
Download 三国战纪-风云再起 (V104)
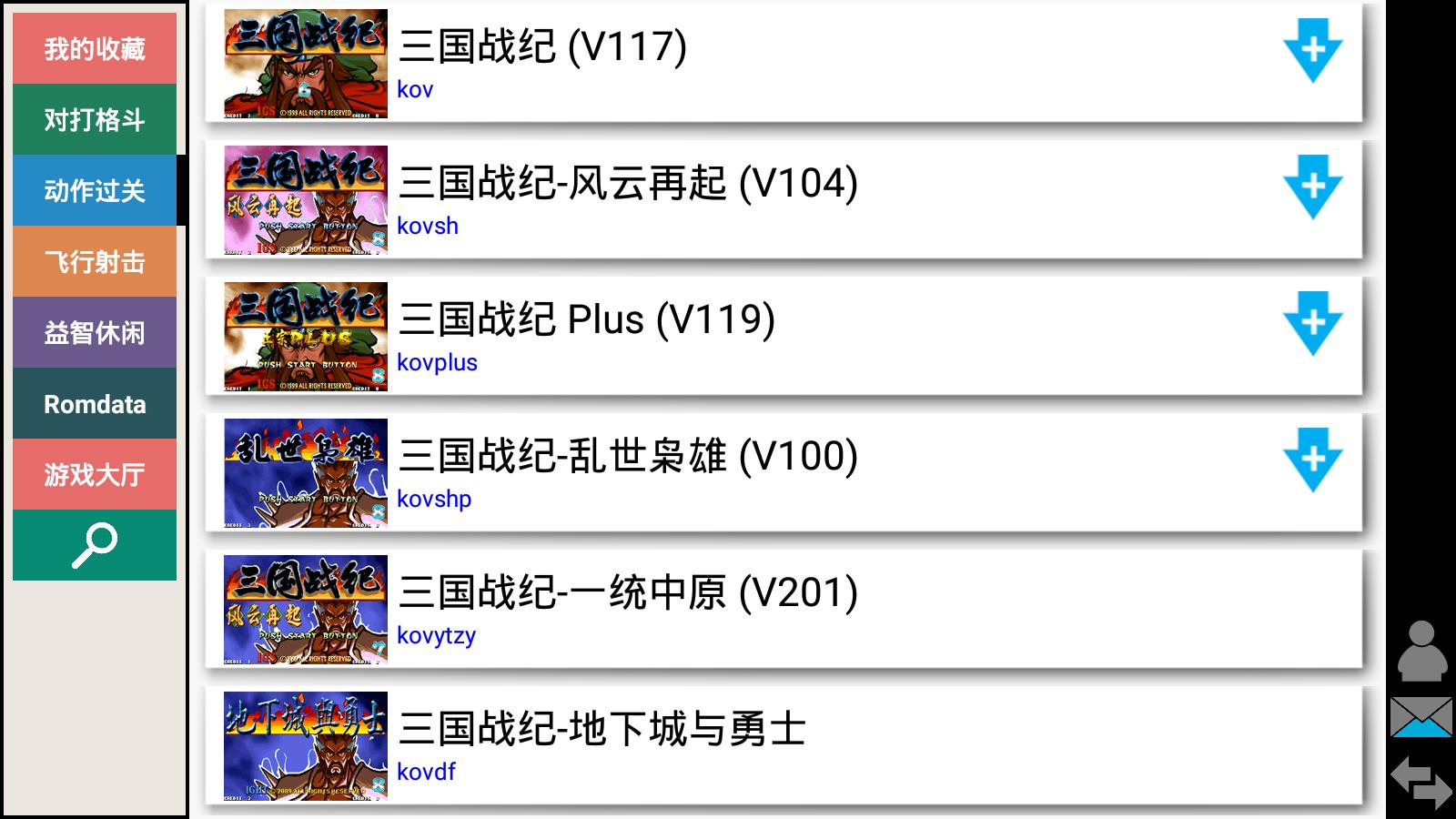1312,187
